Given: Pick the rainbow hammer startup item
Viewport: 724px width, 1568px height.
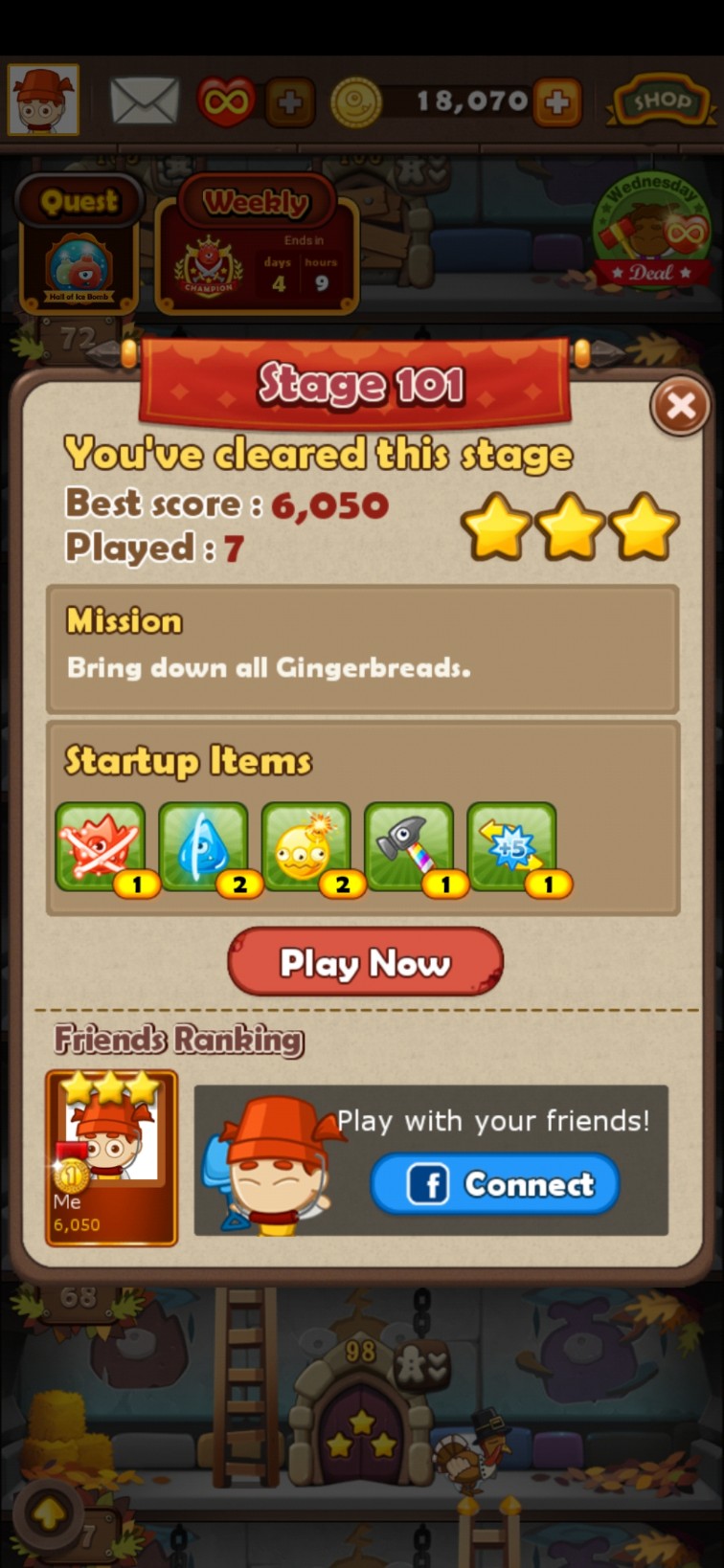Looking at the screenshot, I should 409,847.
